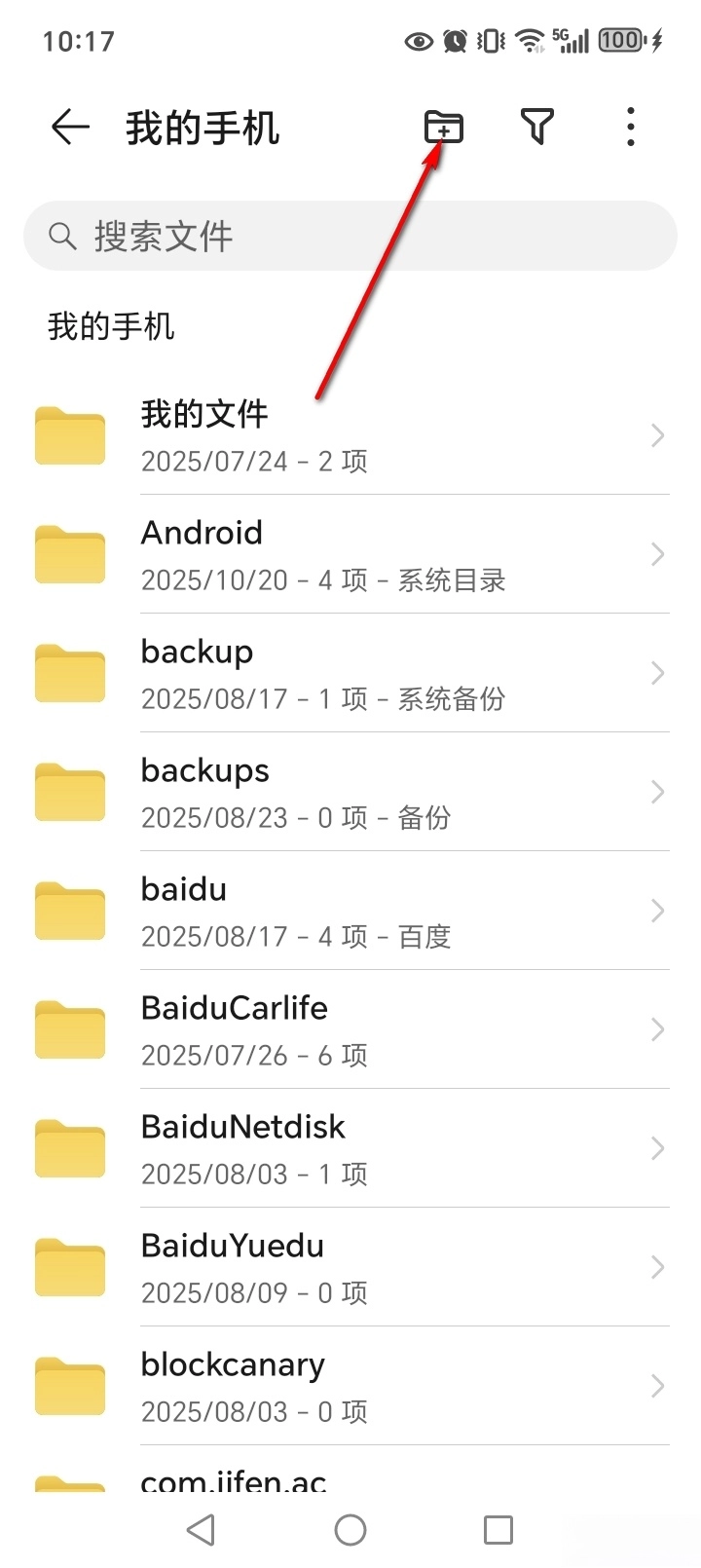Go back using the top-left arrow
This screenshot has width=701, height=1568.
click(x=70, y=128)
